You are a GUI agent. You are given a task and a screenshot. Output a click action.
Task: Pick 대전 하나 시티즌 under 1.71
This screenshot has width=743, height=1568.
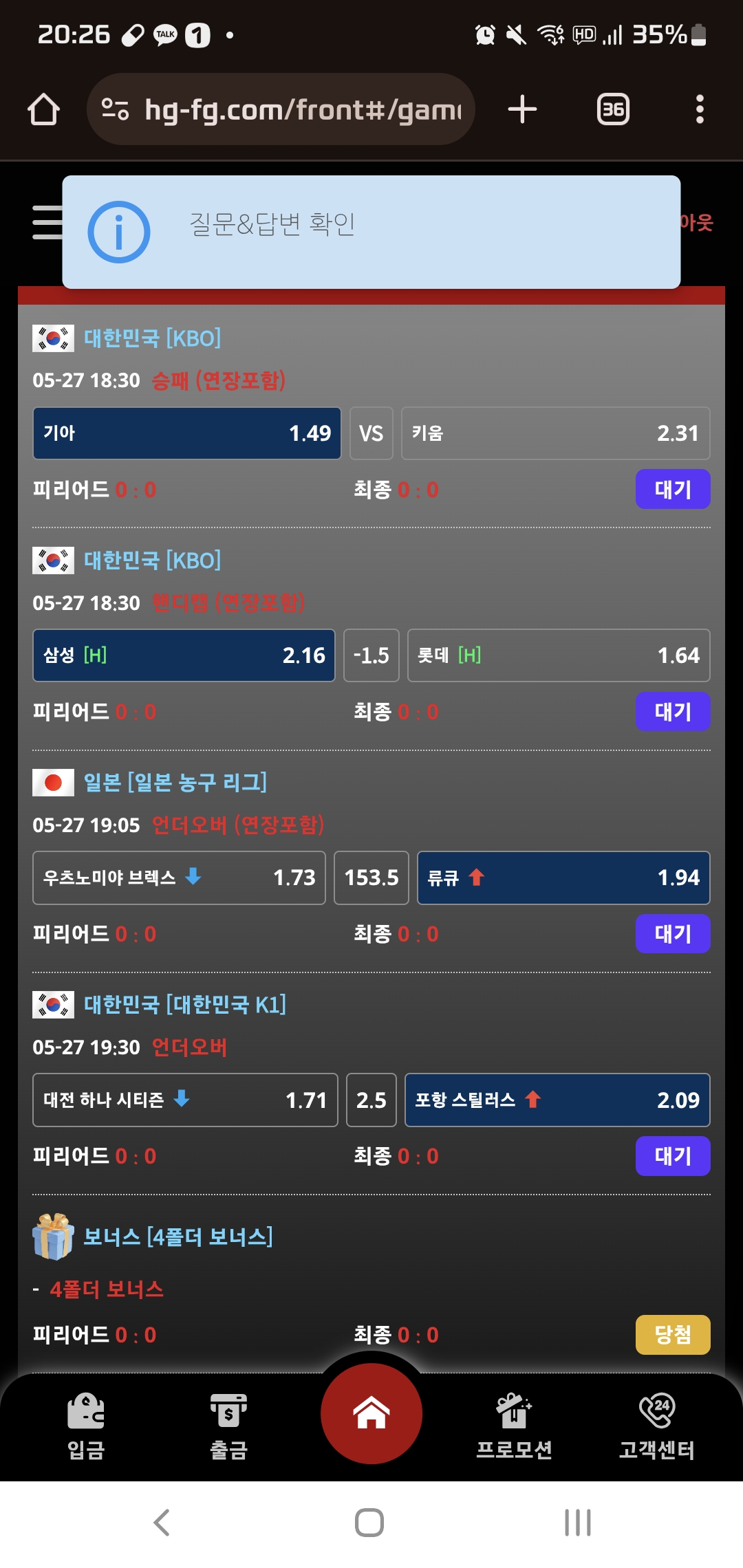tap(185, 1100)
